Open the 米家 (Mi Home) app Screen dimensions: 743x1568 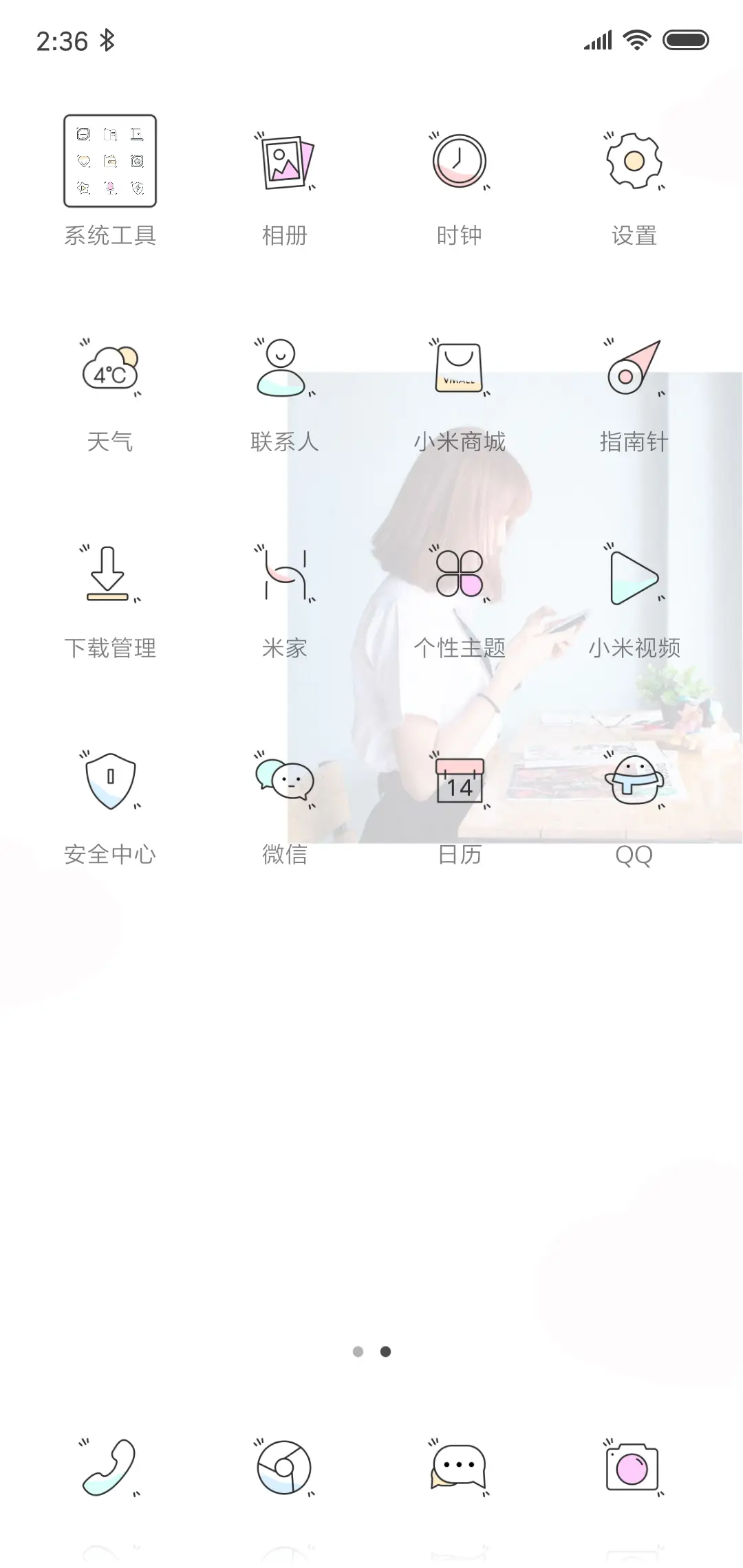coord(283,578)
